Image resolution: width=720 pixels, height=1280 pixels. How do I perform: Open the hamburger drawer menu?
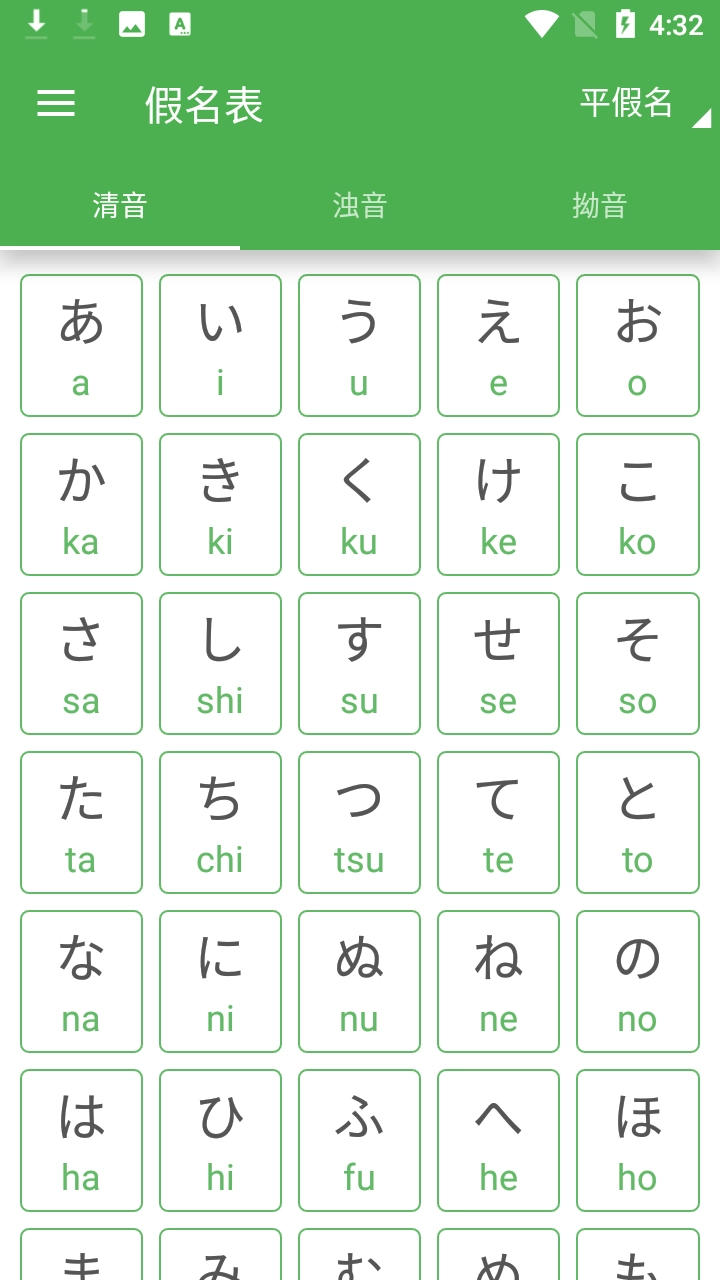click(x=56, y=104)
